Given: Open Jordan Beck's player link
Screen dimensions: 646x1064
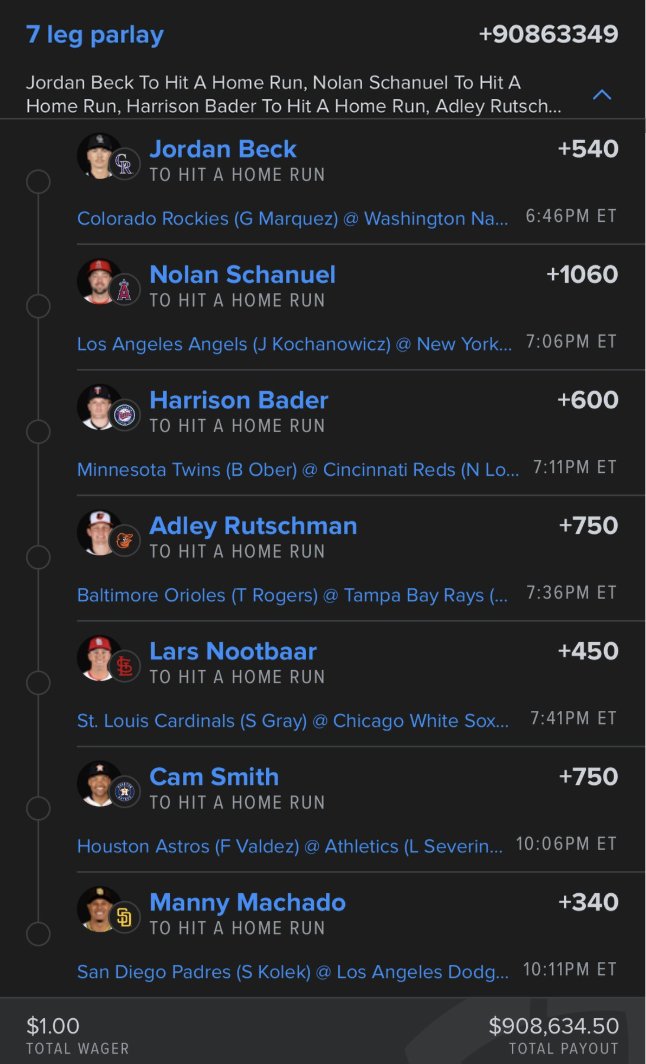Looking at the screenshot, I should [x=223, y=149].
